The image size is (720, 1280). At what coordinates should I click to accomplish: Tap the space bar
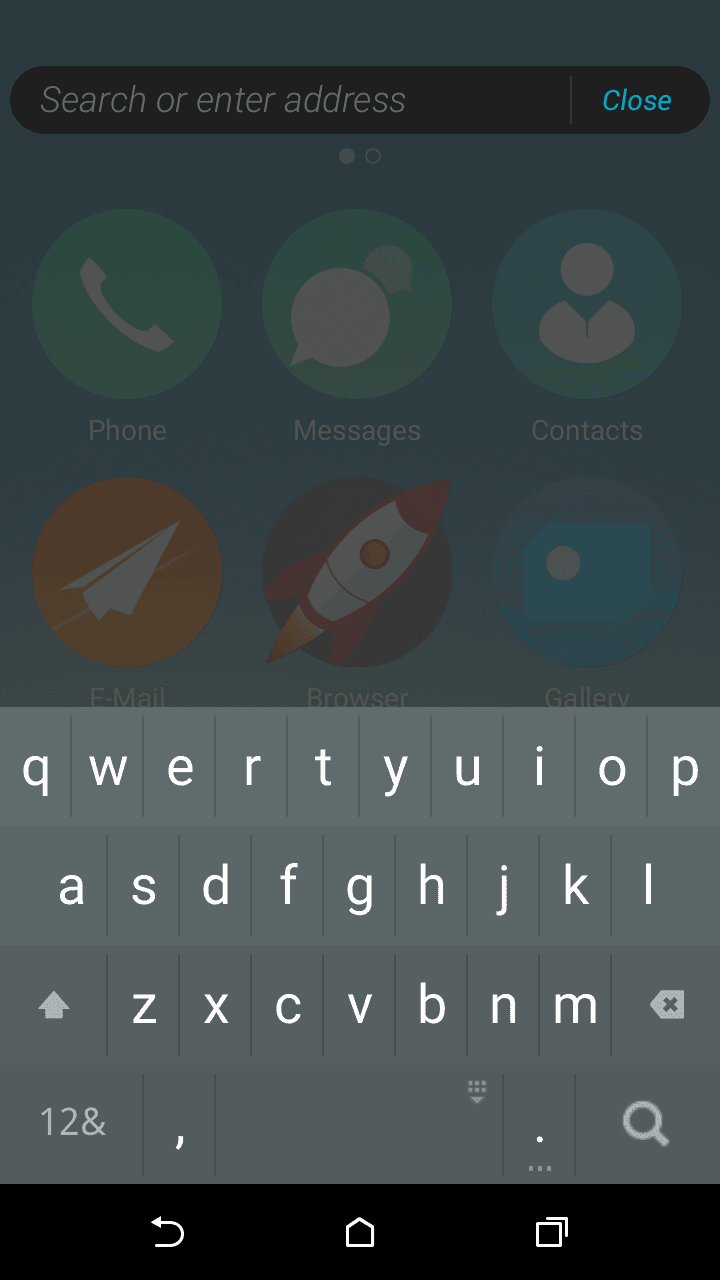359,1125
